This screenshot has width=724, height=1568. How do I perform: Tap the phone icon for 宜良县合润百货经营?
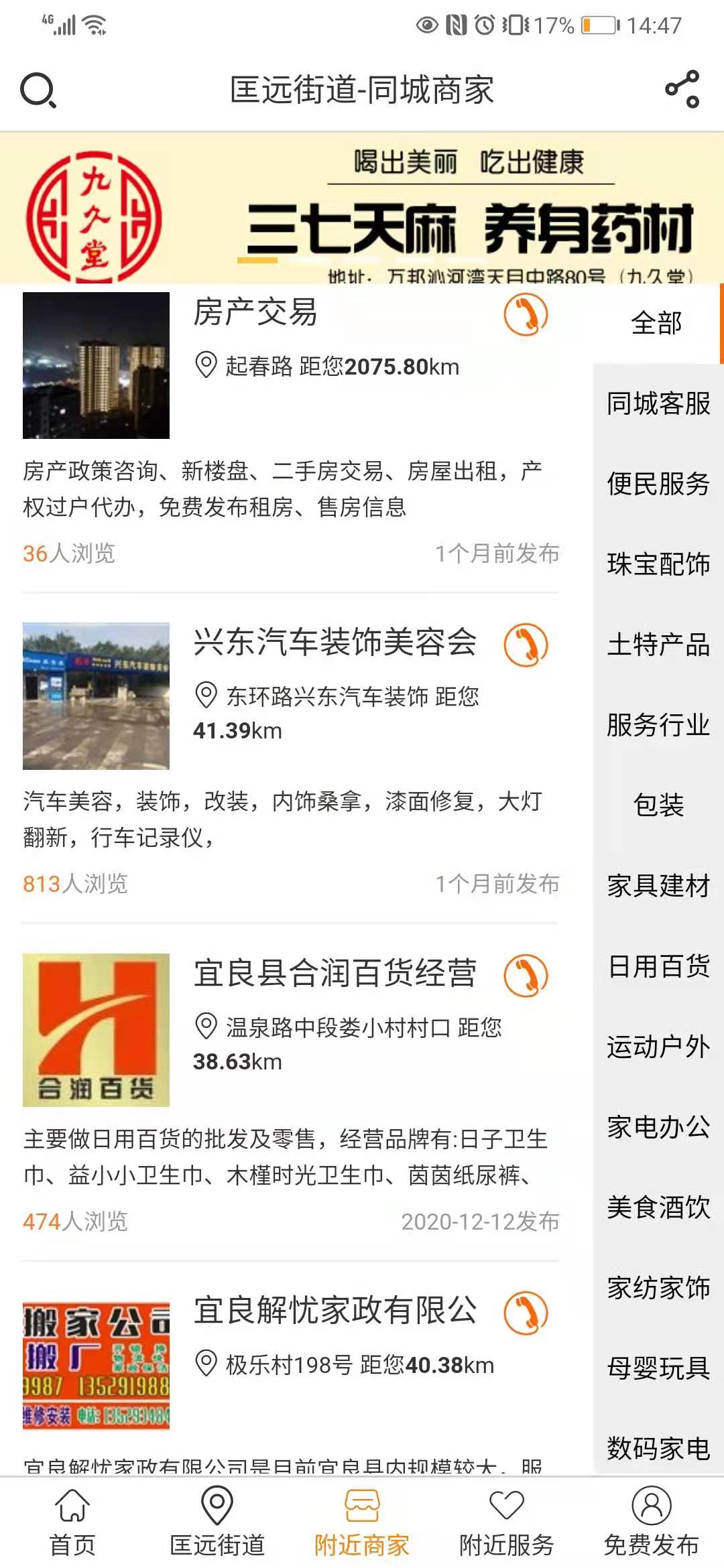click(x=526, y=975)
